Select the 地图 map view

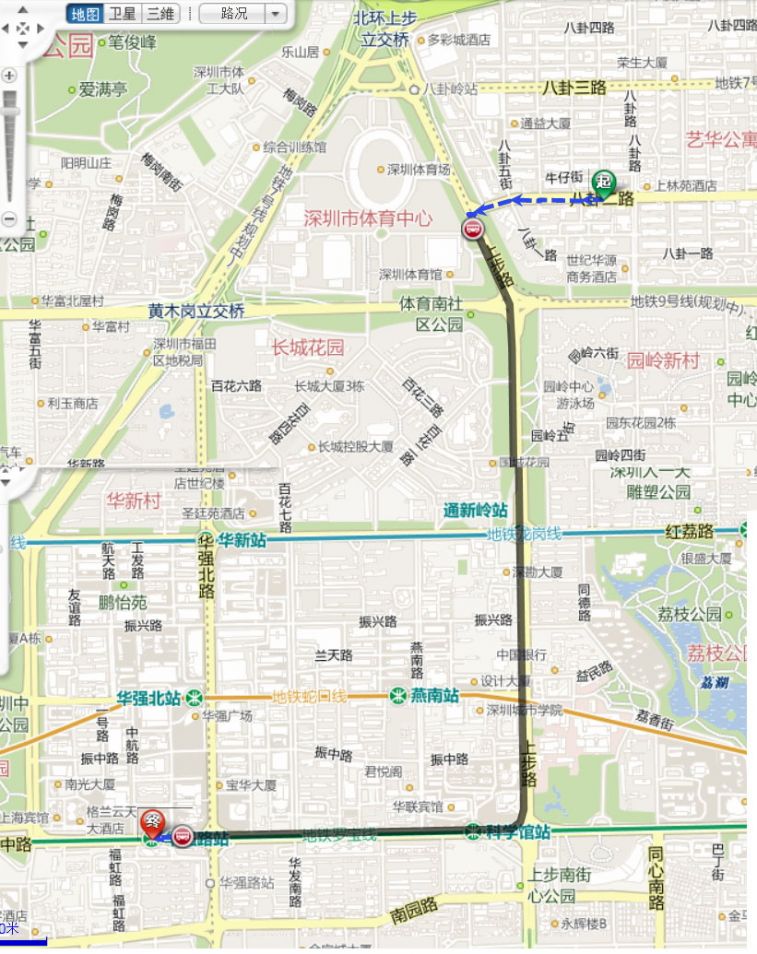click(x=84, y=14)
